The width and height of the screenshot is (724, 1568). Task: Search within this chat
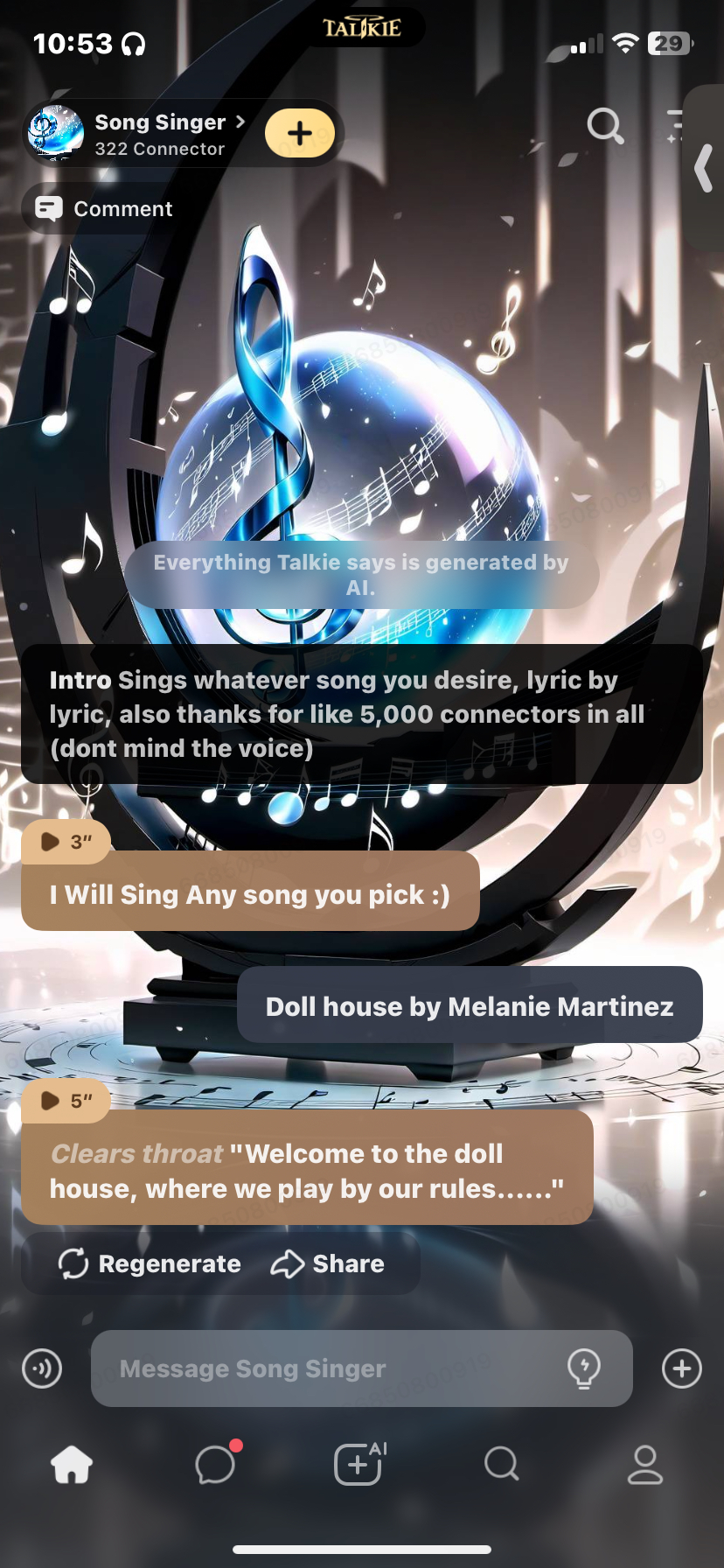pyautogui.click(x=605, y=127)
